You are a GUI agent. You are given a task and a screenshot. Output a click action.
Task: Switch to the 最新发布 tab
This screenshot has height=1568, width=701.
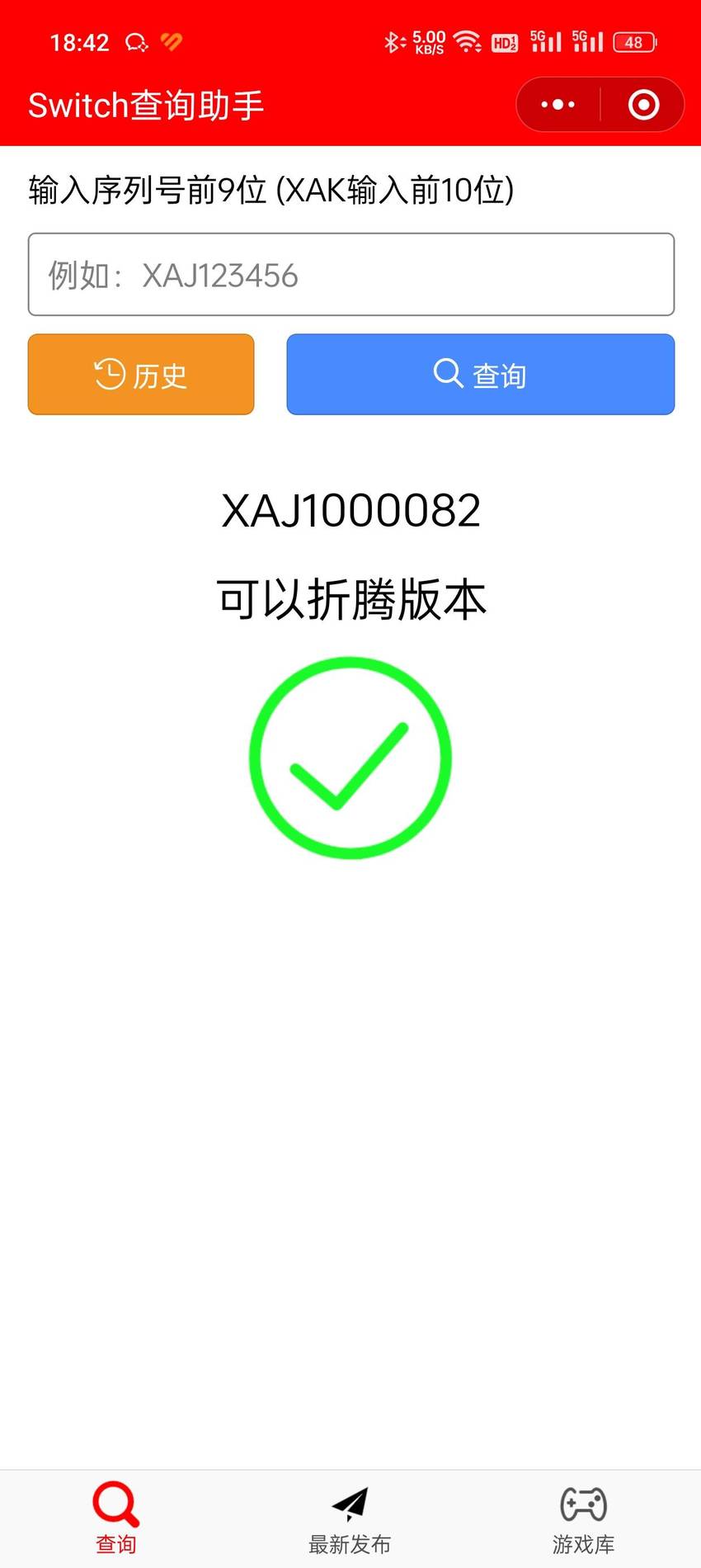(350, 1520)
